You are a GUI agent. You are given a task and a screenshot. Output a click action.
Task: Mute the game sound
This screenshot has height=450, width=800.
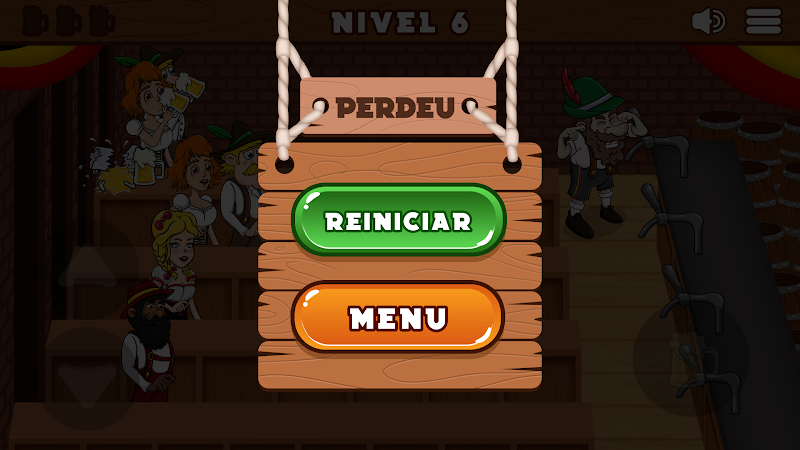(708, 21)
